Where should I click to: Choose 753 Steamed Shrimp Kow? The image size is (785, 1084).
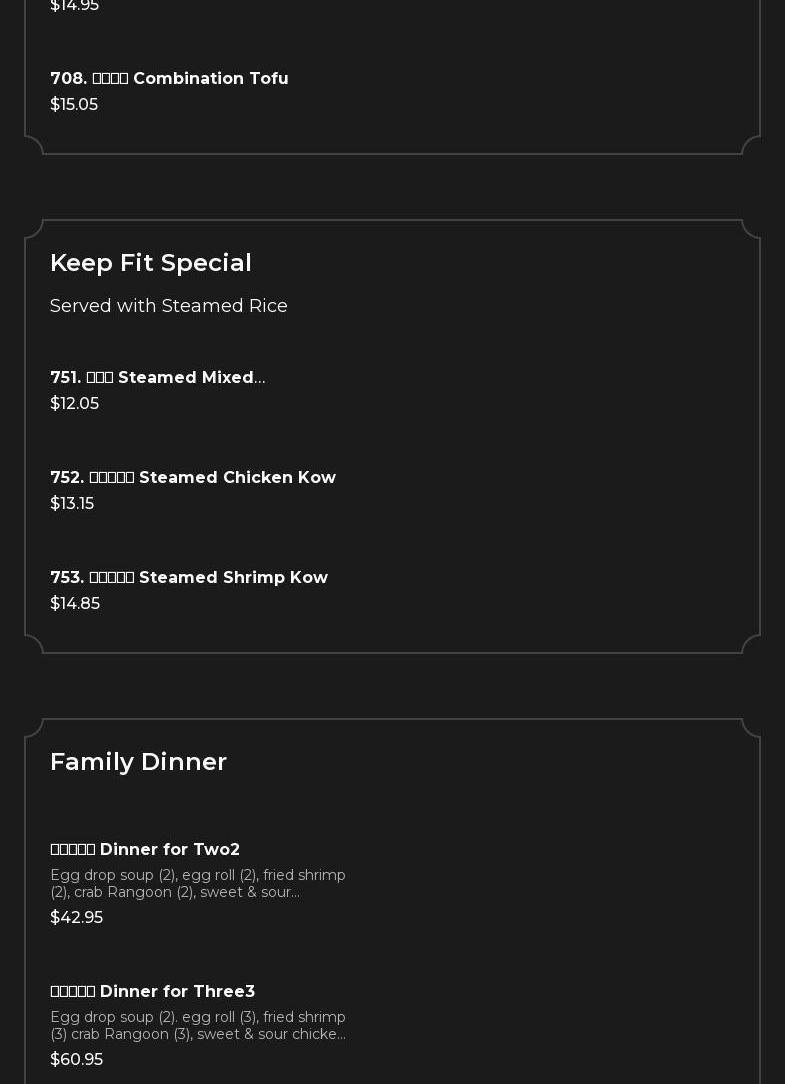coord(189,578)
